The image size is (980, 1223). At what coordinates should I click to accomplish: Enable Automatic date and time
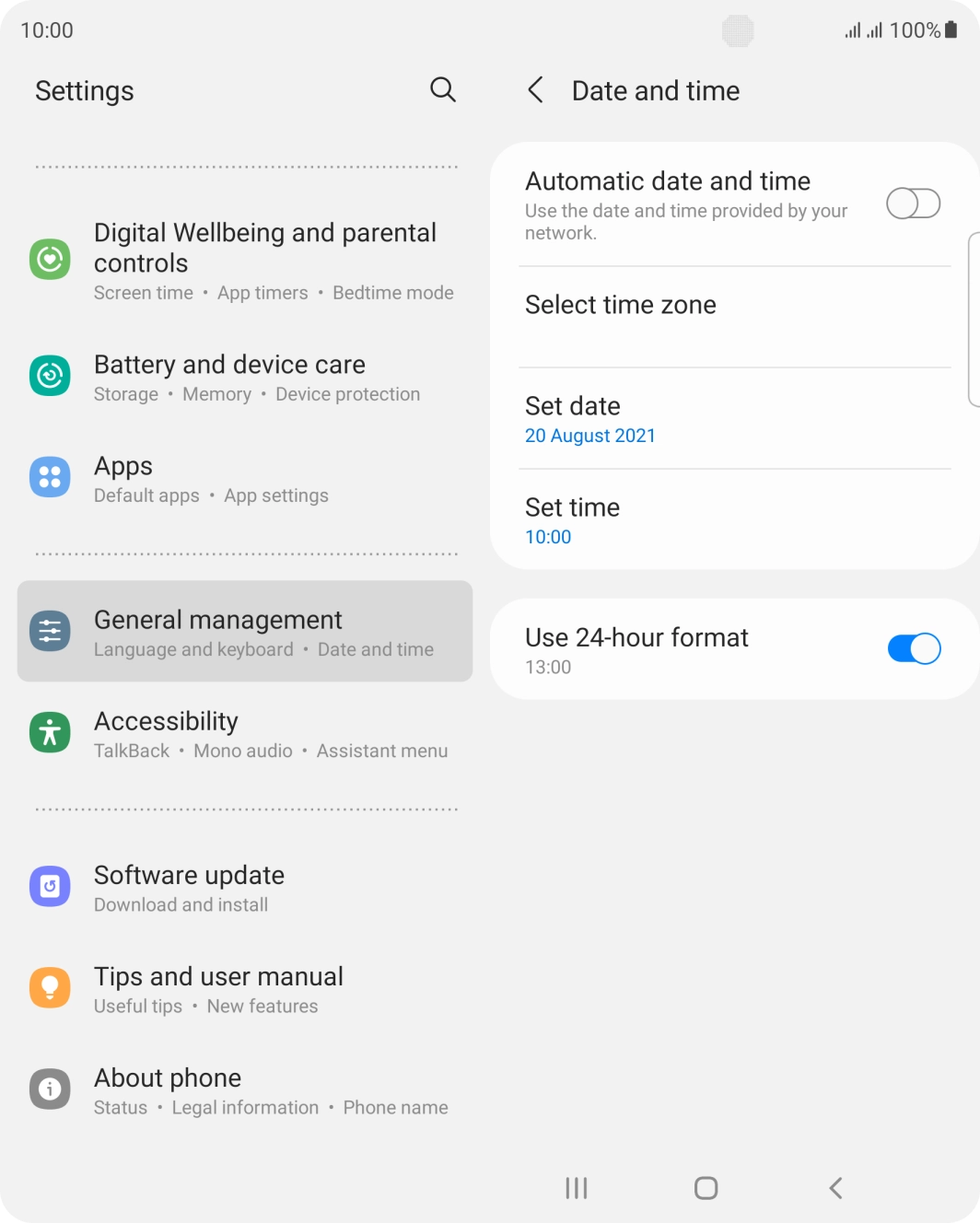point(912,204)
